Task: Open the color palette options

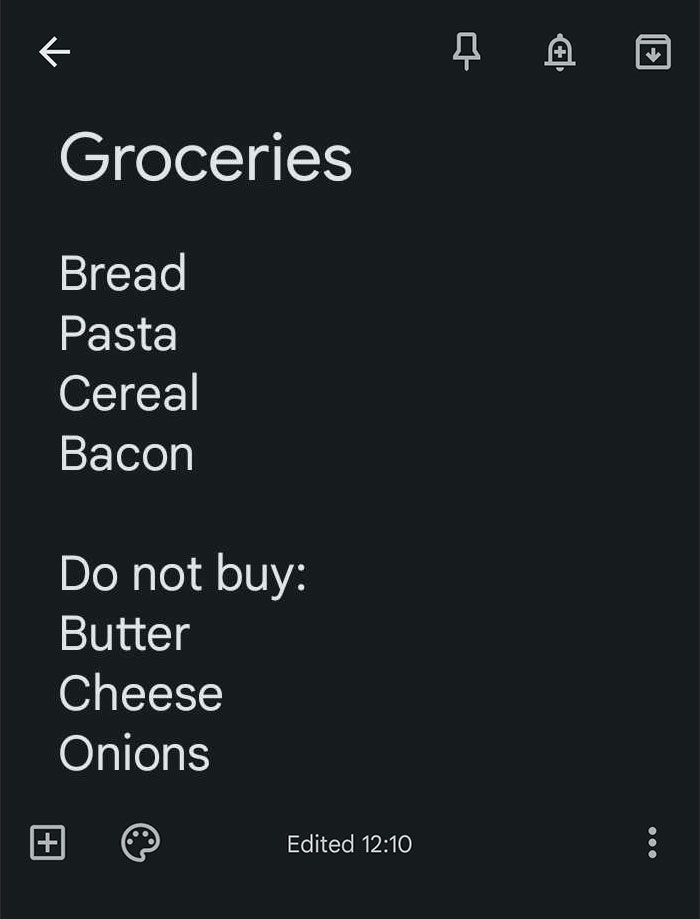Action: 140,843
